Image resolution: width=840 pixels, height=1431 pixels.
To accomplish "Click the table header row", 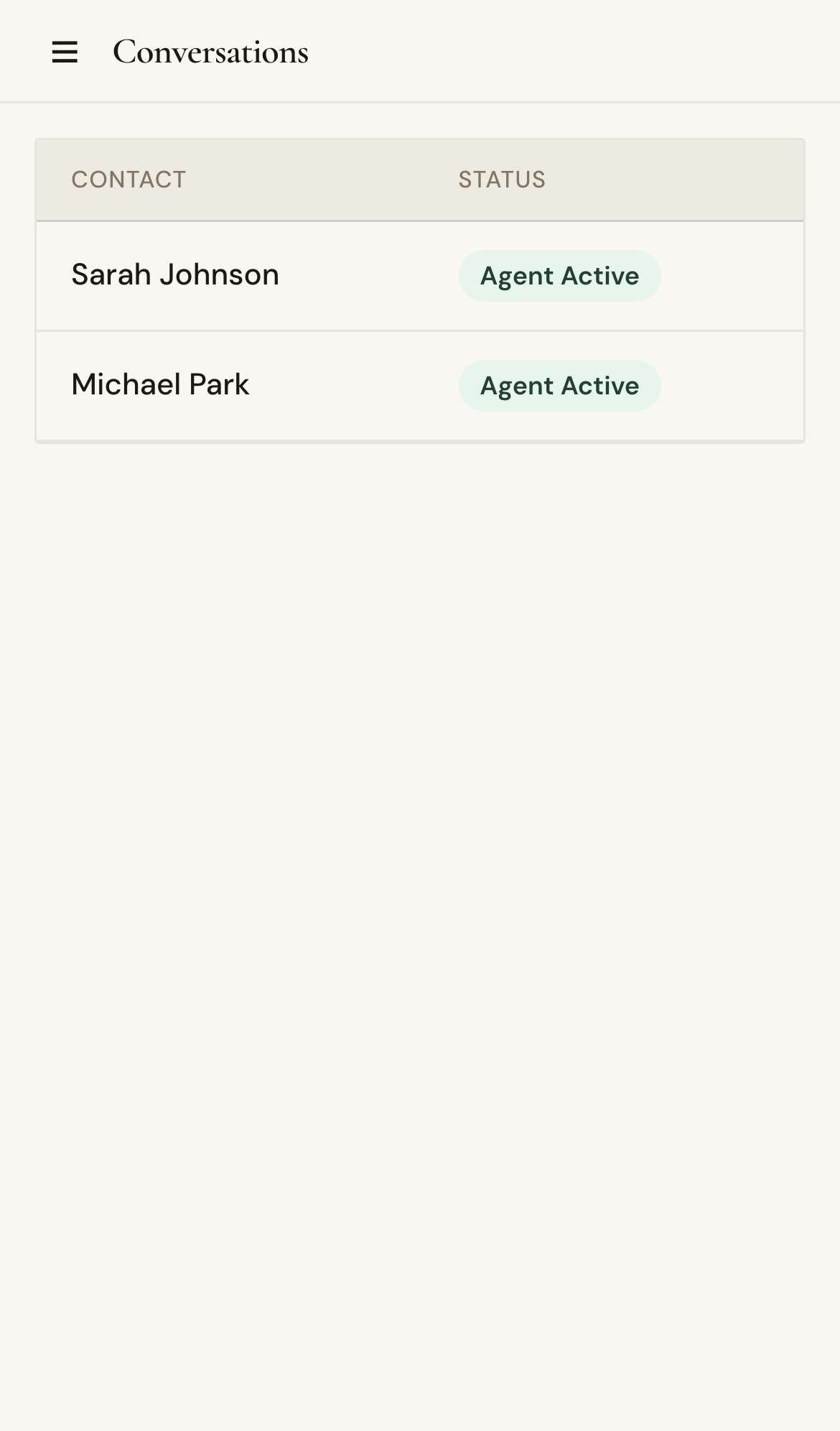I will pos(420,179).
